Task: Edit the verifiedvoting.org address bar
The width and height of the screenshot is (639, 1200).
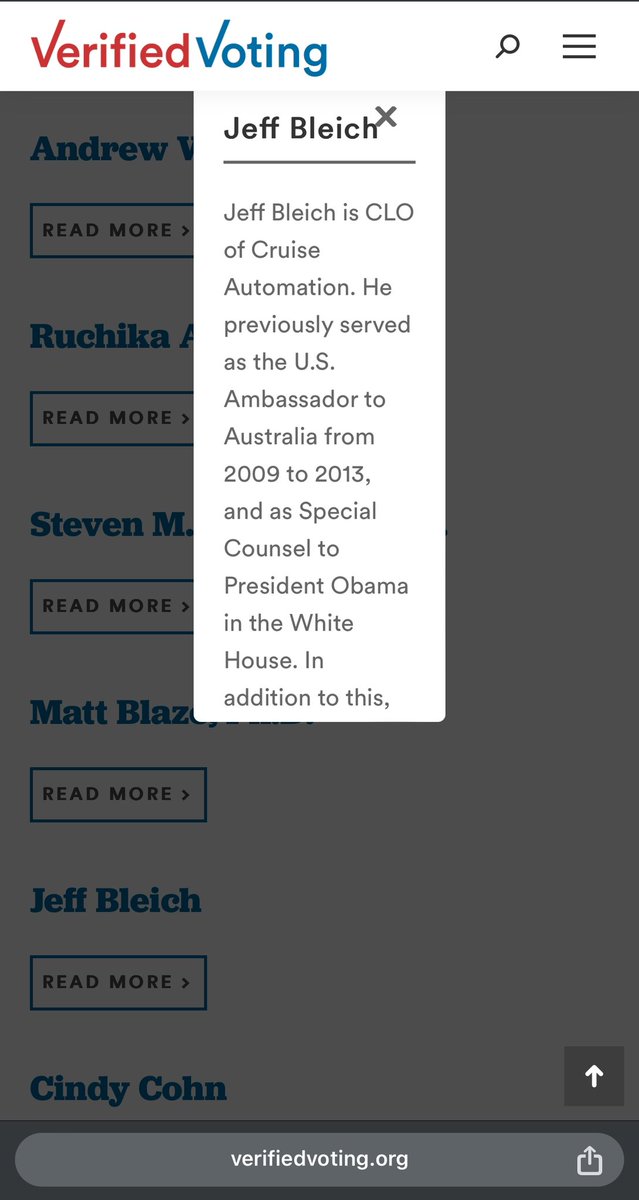Action: tap(319, 1160)
